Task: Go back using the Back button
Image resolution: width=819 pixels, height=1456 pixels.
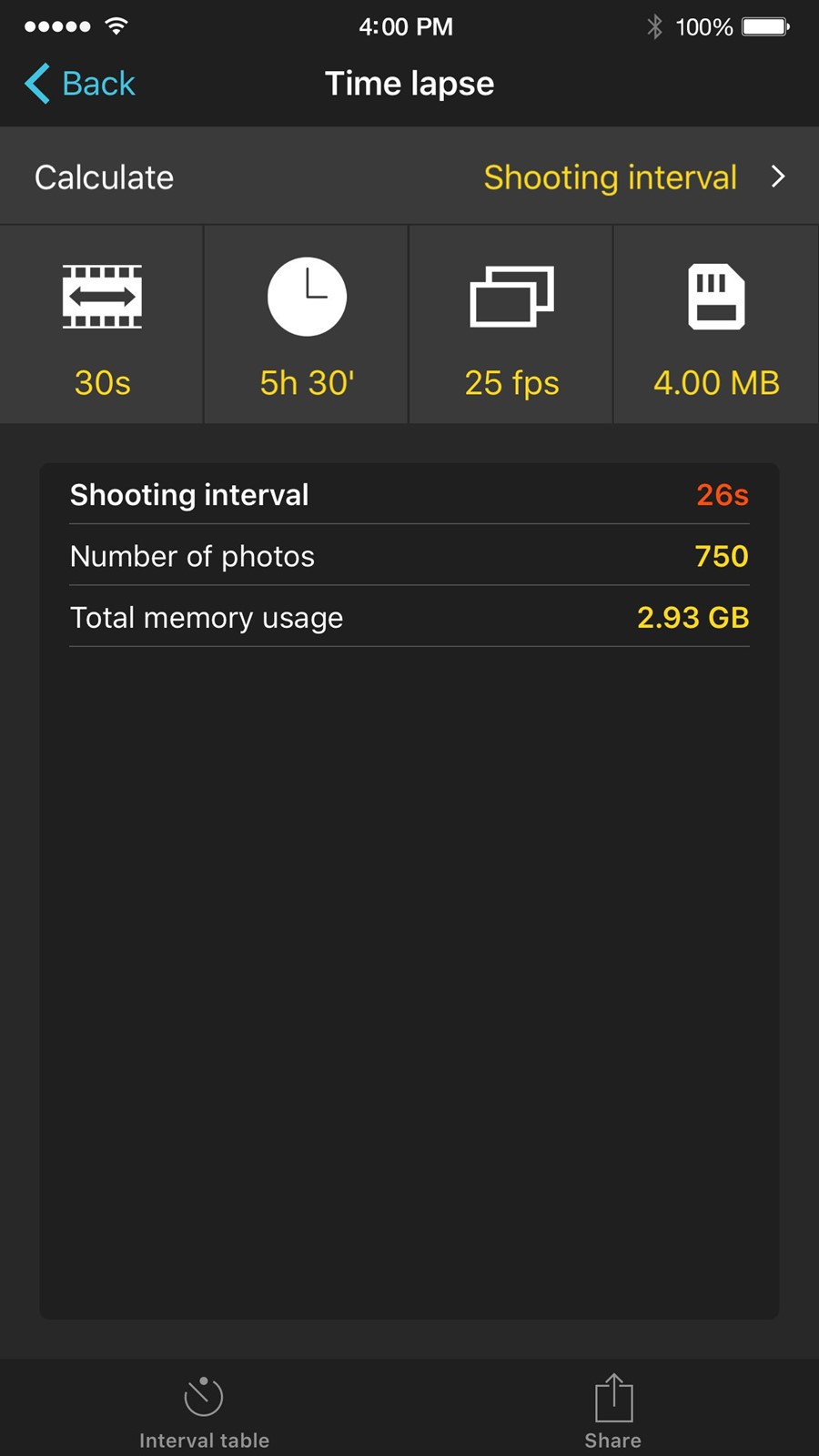Action: 80,84
